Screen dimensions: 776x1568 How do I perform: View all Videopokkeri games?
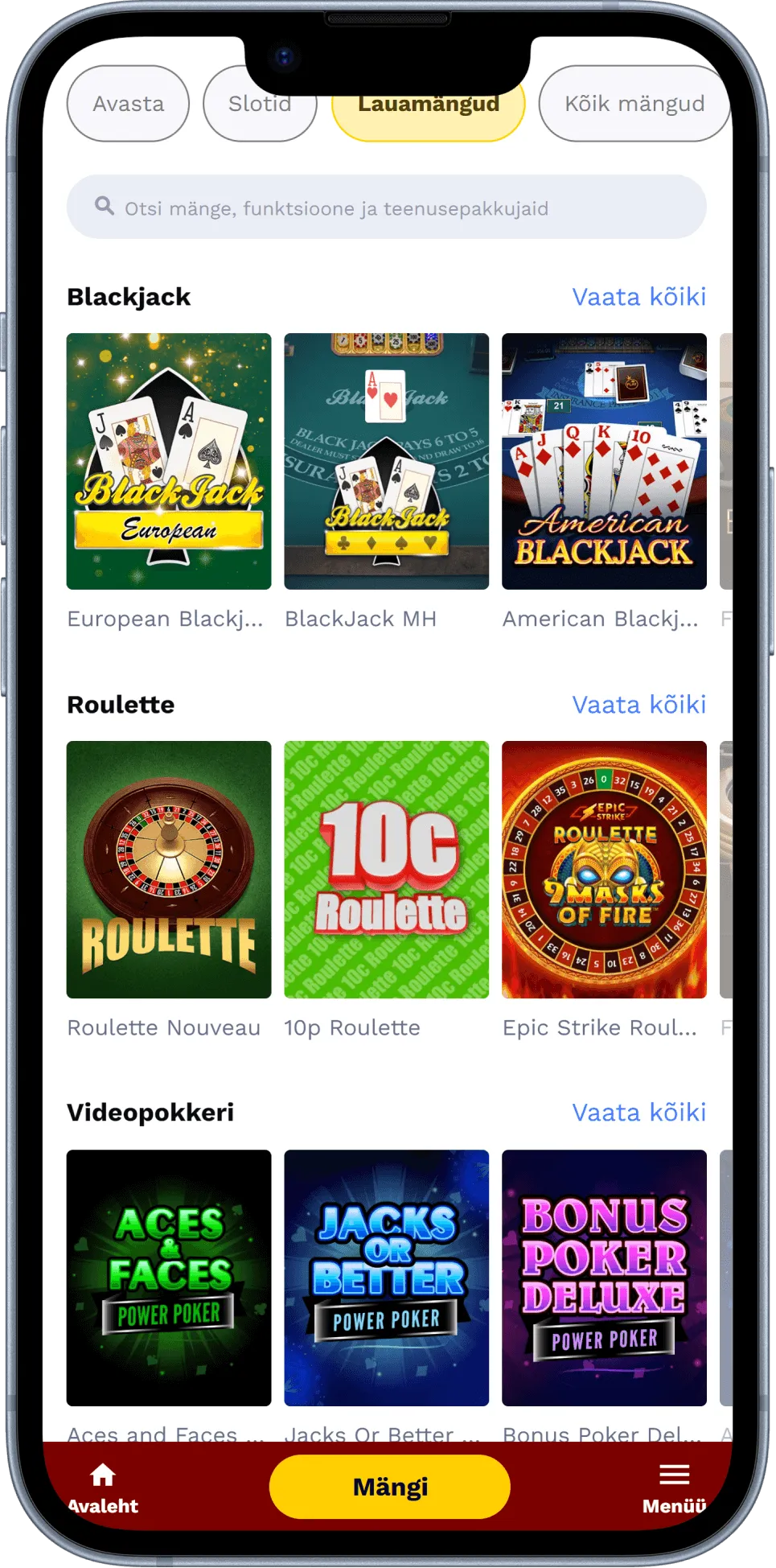(638, 1113)
